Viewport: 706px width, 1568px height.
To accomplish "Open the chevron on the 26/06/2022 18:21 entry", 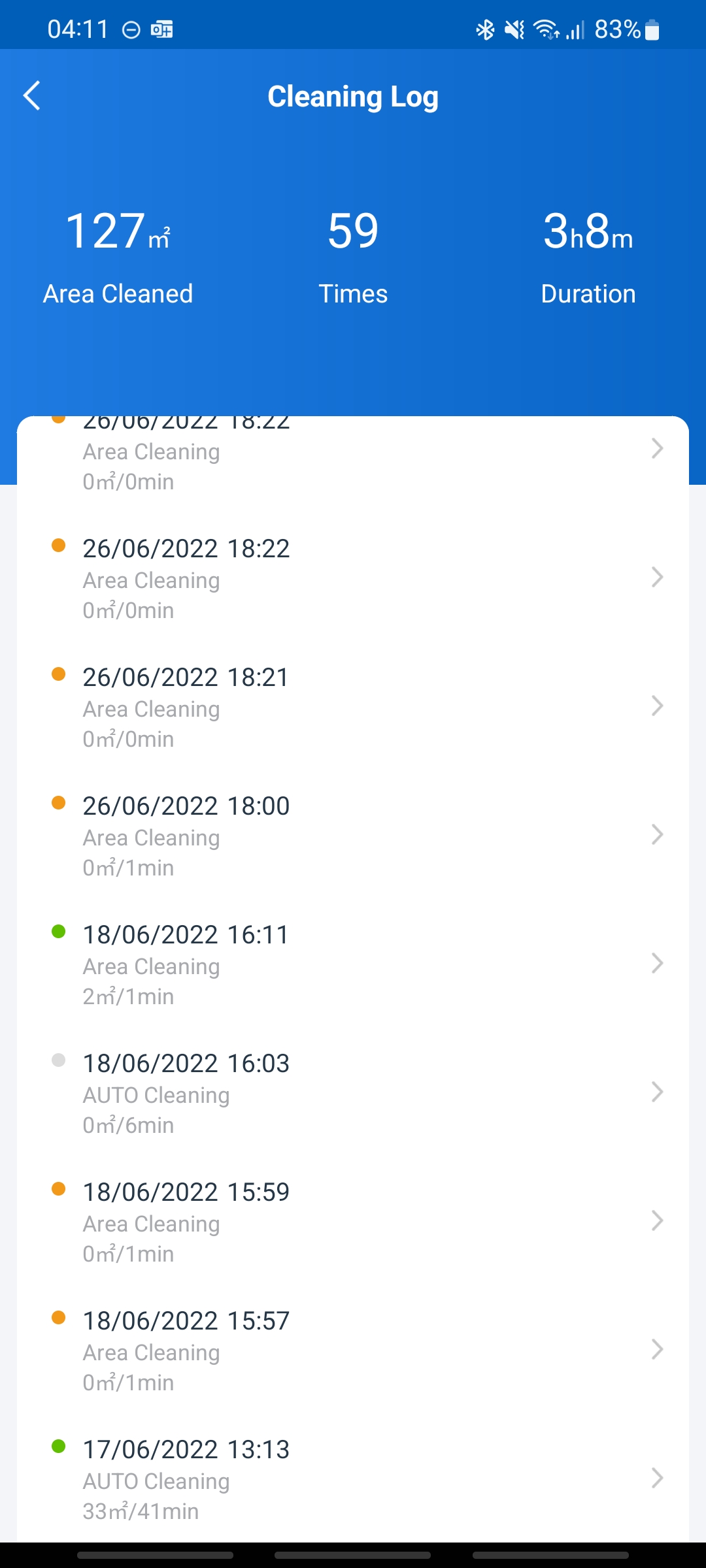I will [x=658, y=706].
